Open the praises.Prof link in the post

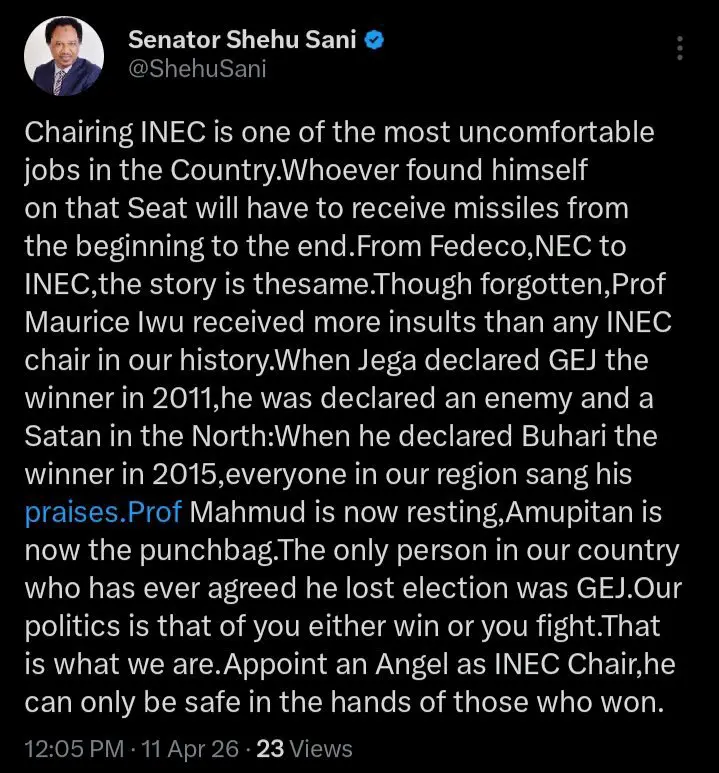pyautogui.click(x=102, y=512)
